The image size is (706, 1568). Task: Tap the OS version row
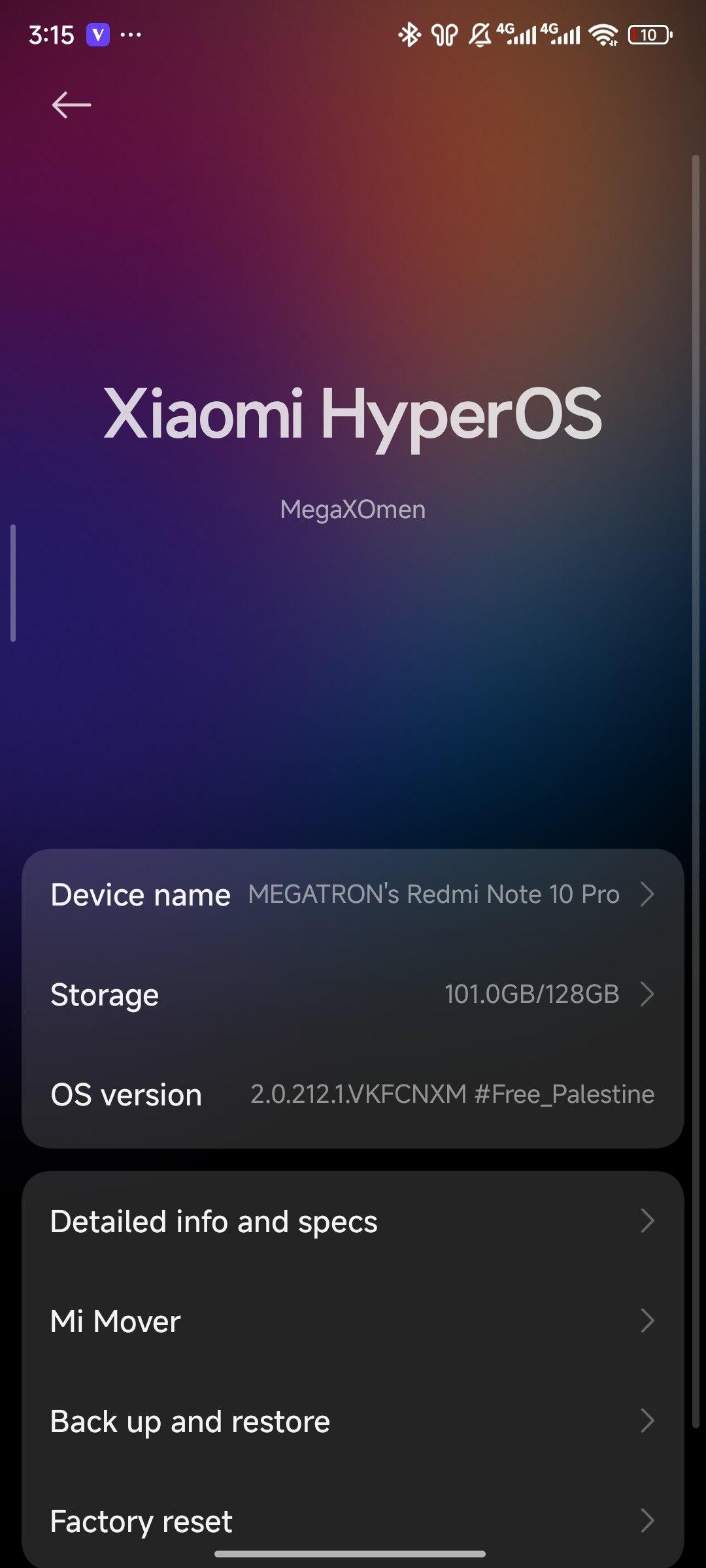click(x=353, y=1094)
